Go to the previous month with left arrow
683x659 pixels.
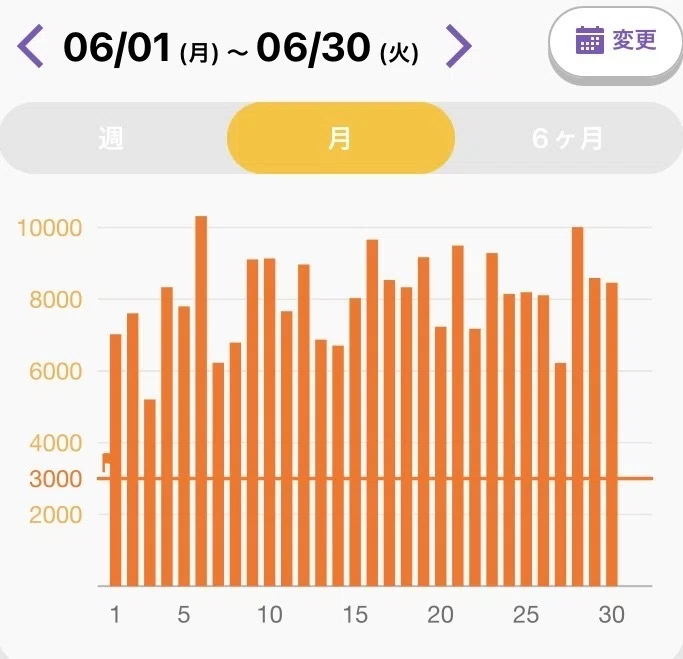30,46
